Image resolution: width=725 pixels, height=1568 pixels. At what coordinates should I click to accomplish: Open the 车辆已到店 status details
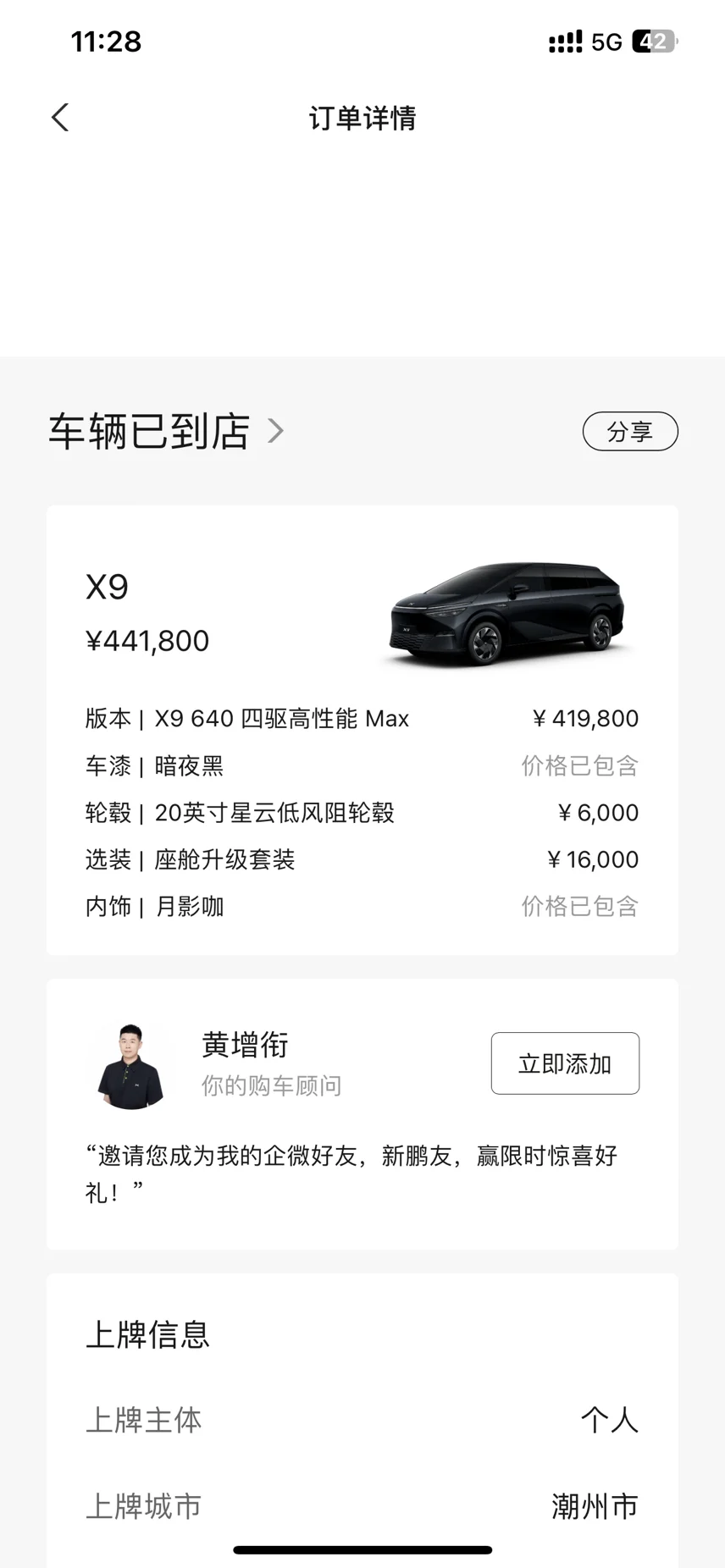(166, 432)
